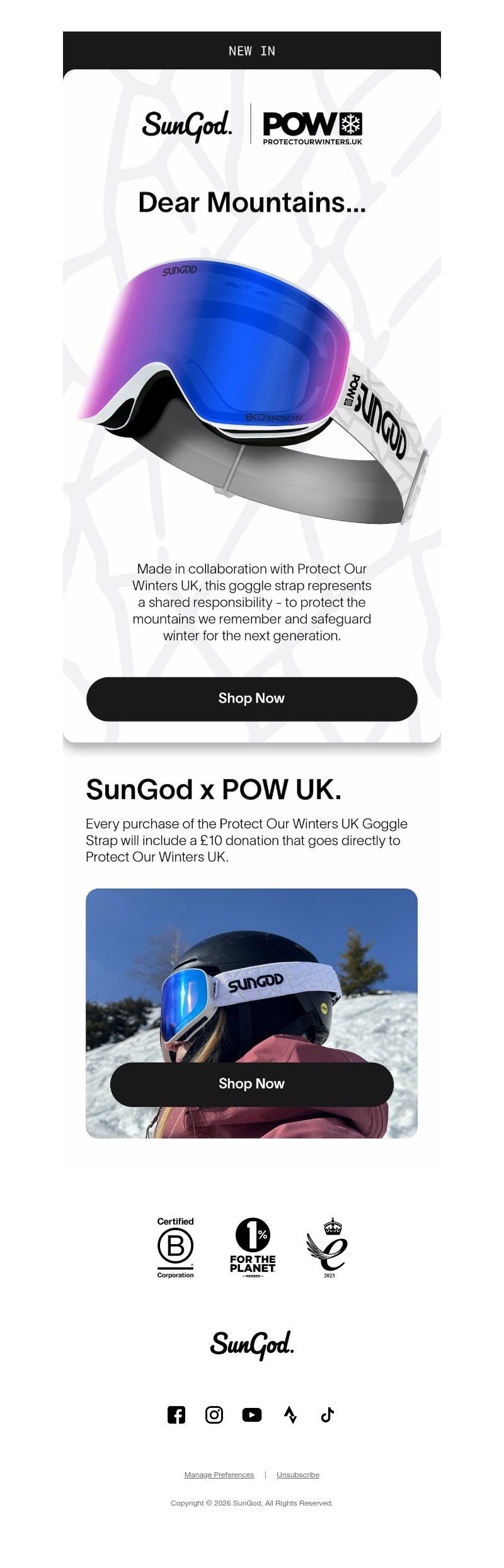Viewport: 504px width, 1568px height.
Task: Open SunGod's TikTok profile
Action: coord(328,1415)
